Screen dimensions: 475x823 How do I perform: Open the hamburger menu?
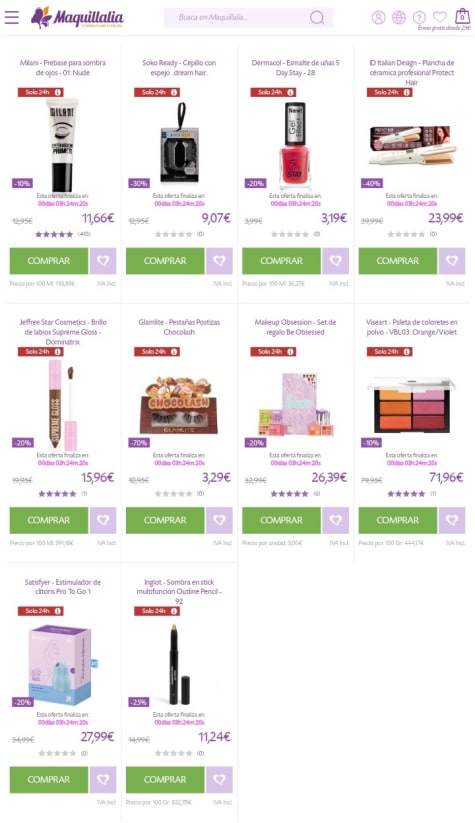pos(12,17)
